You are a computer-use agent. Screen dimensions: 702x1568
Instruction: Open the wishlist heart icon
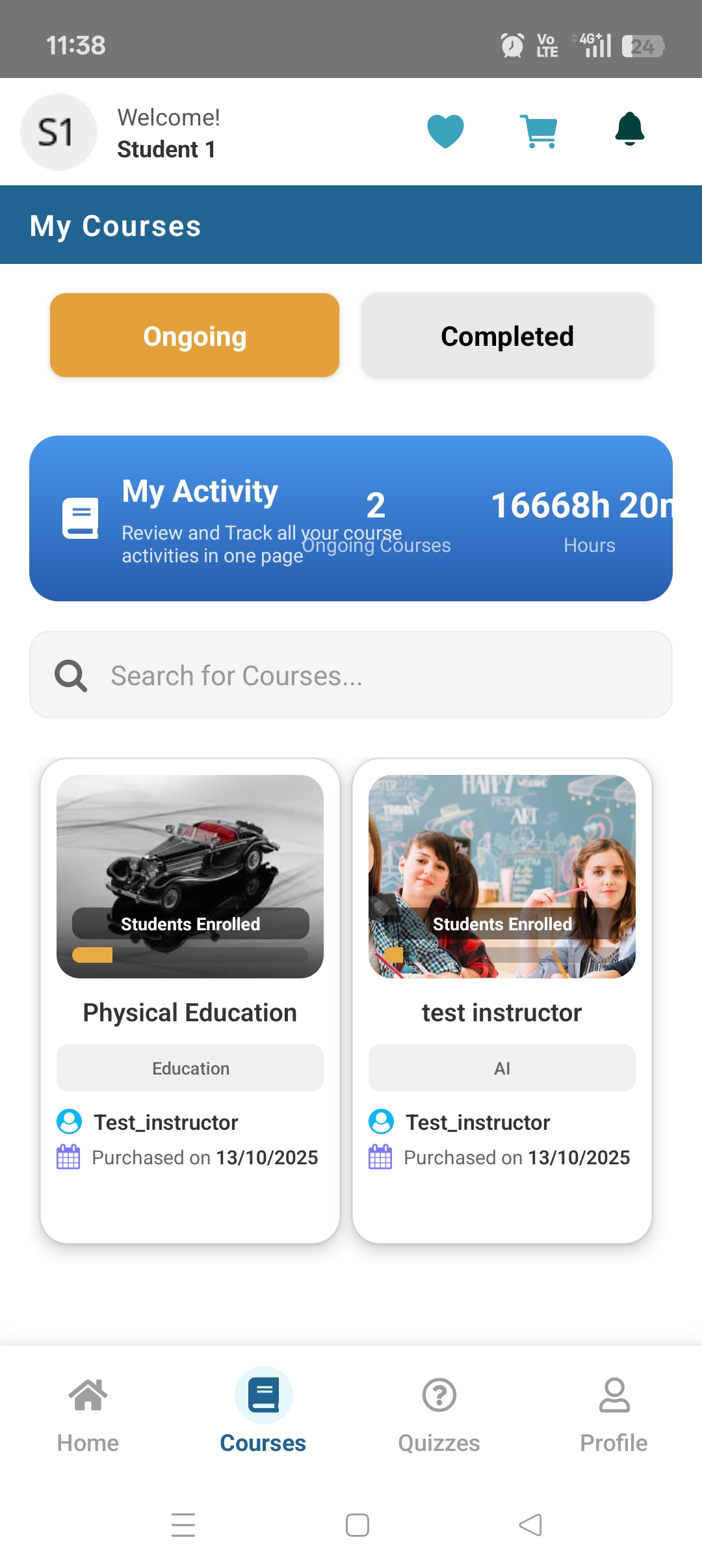click(x=445, y=131)
